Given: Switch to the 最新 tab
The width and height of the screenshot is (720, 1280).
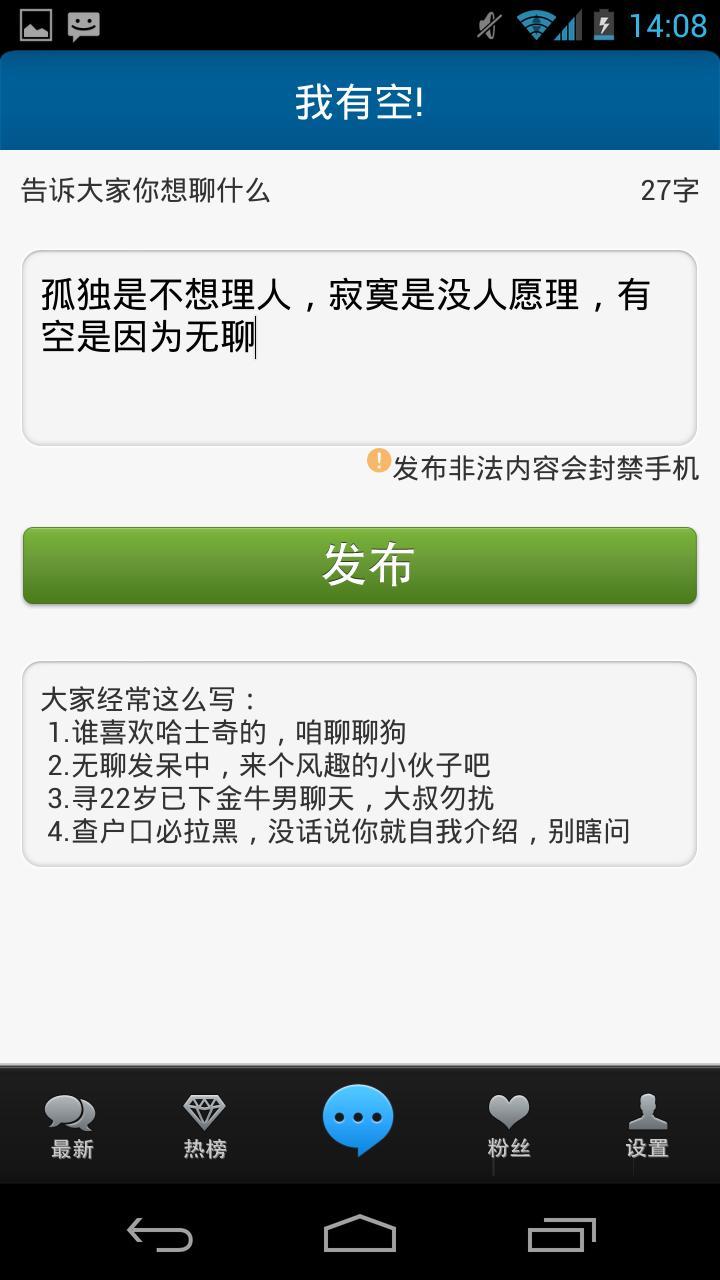Looking at the screenshot, I should (71, 1126).
